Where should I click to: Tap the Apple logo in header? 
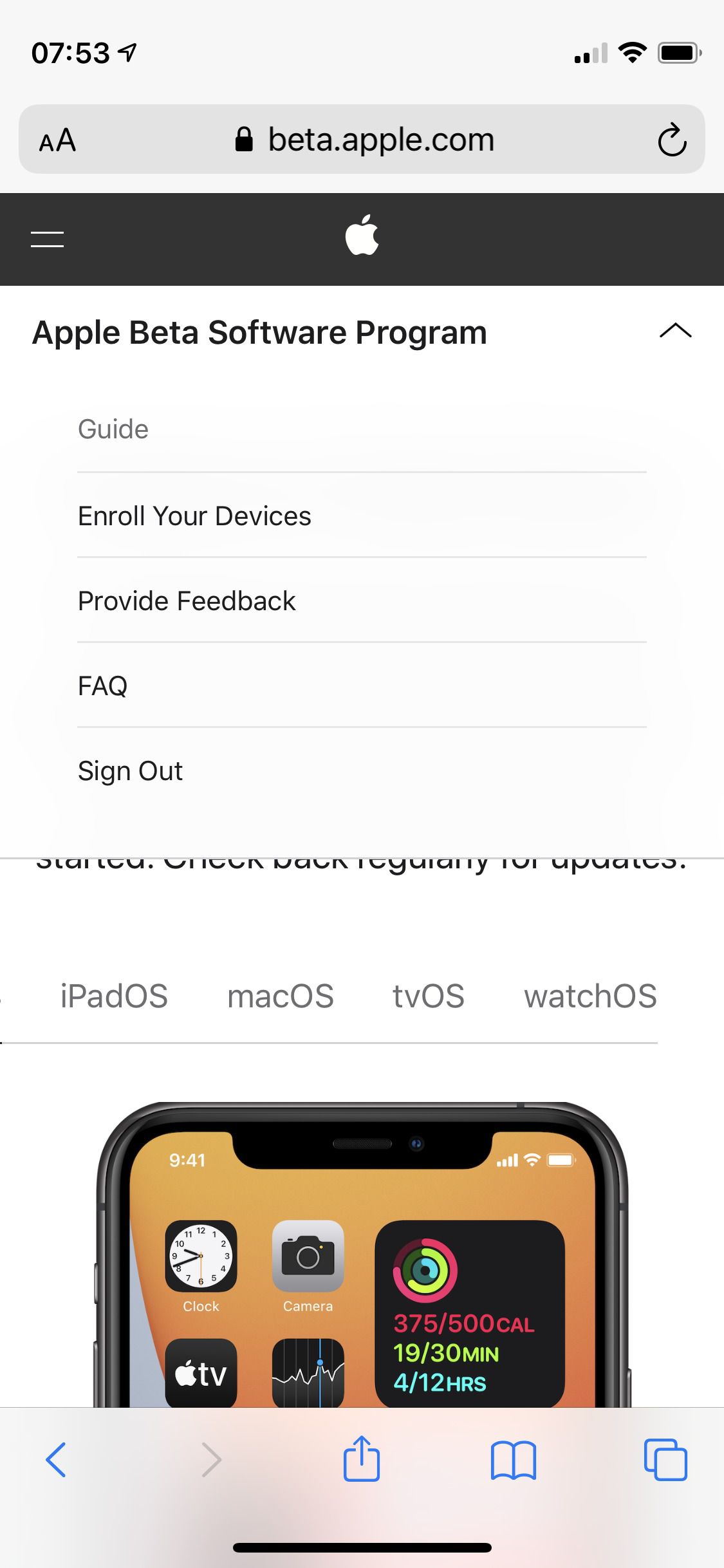click(362, 236)
